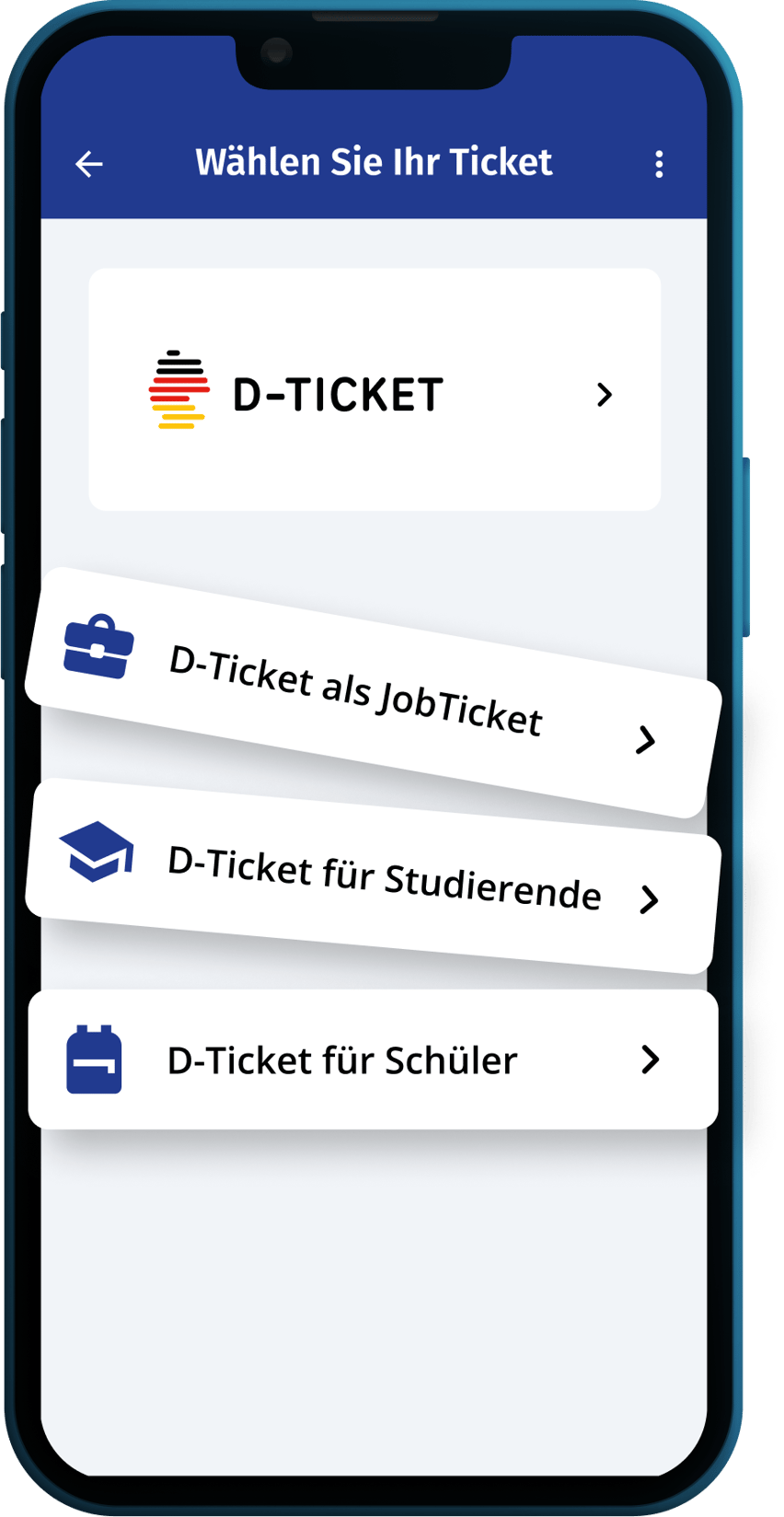784x1517 pixels.
Task: Click the chevron on the D-TICKET card
Action: pos(605,395)
